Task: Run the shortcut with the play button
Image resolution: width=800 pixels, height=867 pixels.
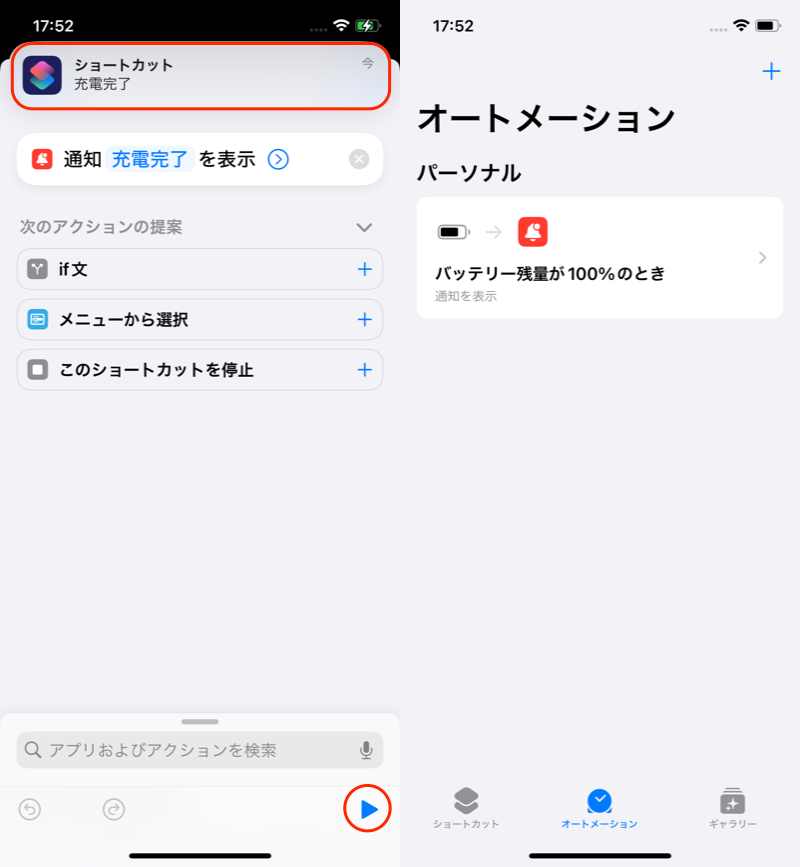Action: point(368,809)
